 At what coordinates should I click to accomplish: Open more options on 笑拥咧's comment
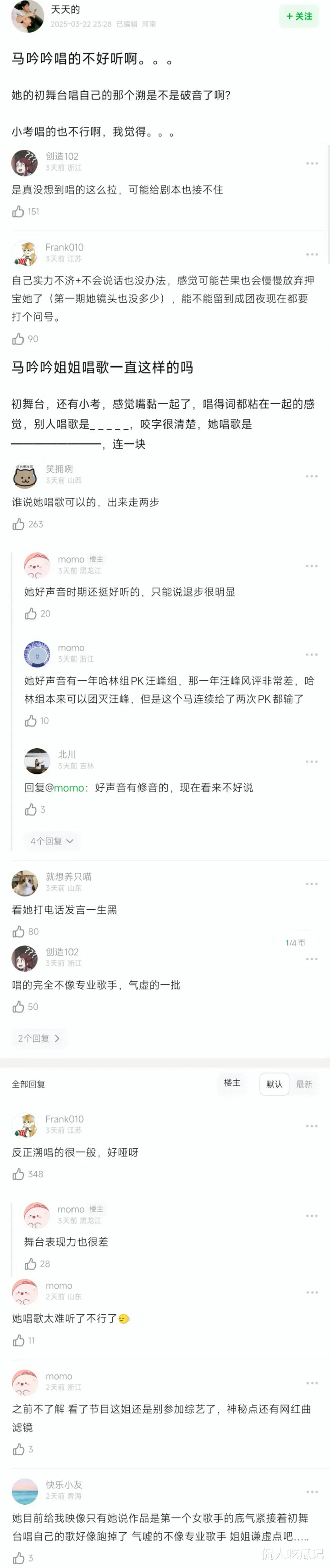point(312,476)
